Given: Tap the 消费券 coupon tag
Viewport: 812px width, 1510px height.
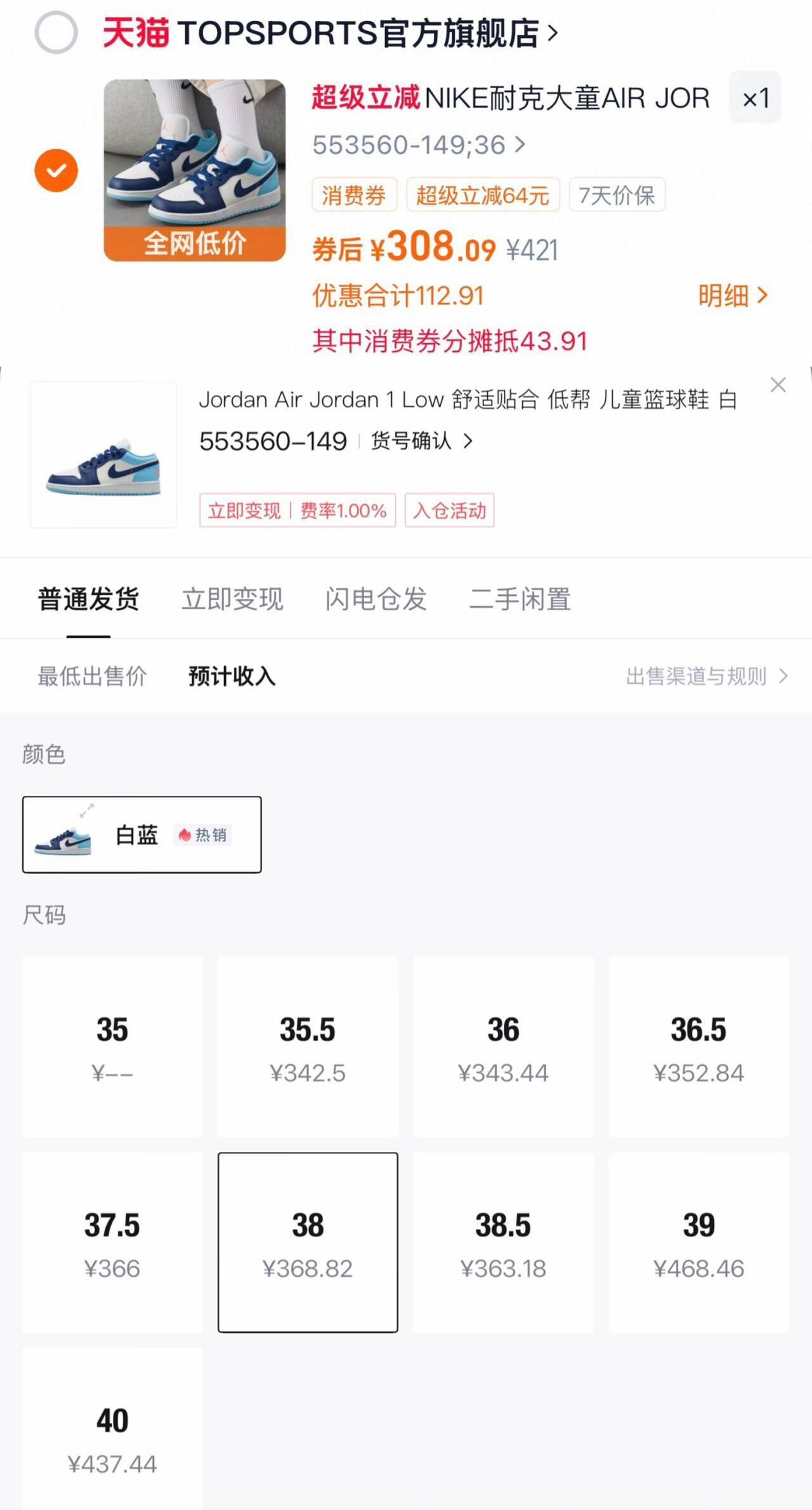Looking at the screenshot, I should tap(354, 195).
